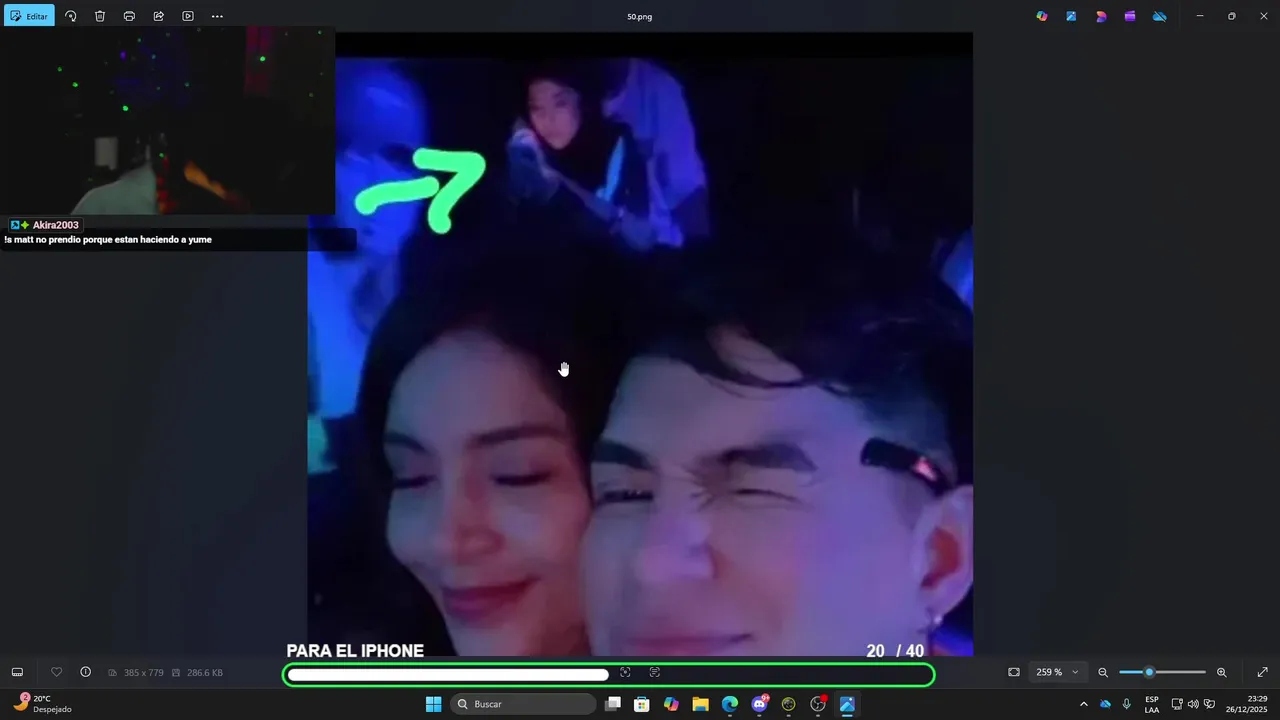Minimize the Photos window
The height and width of the screenshot is (720, 1280).
click(x=1200, y=16)
